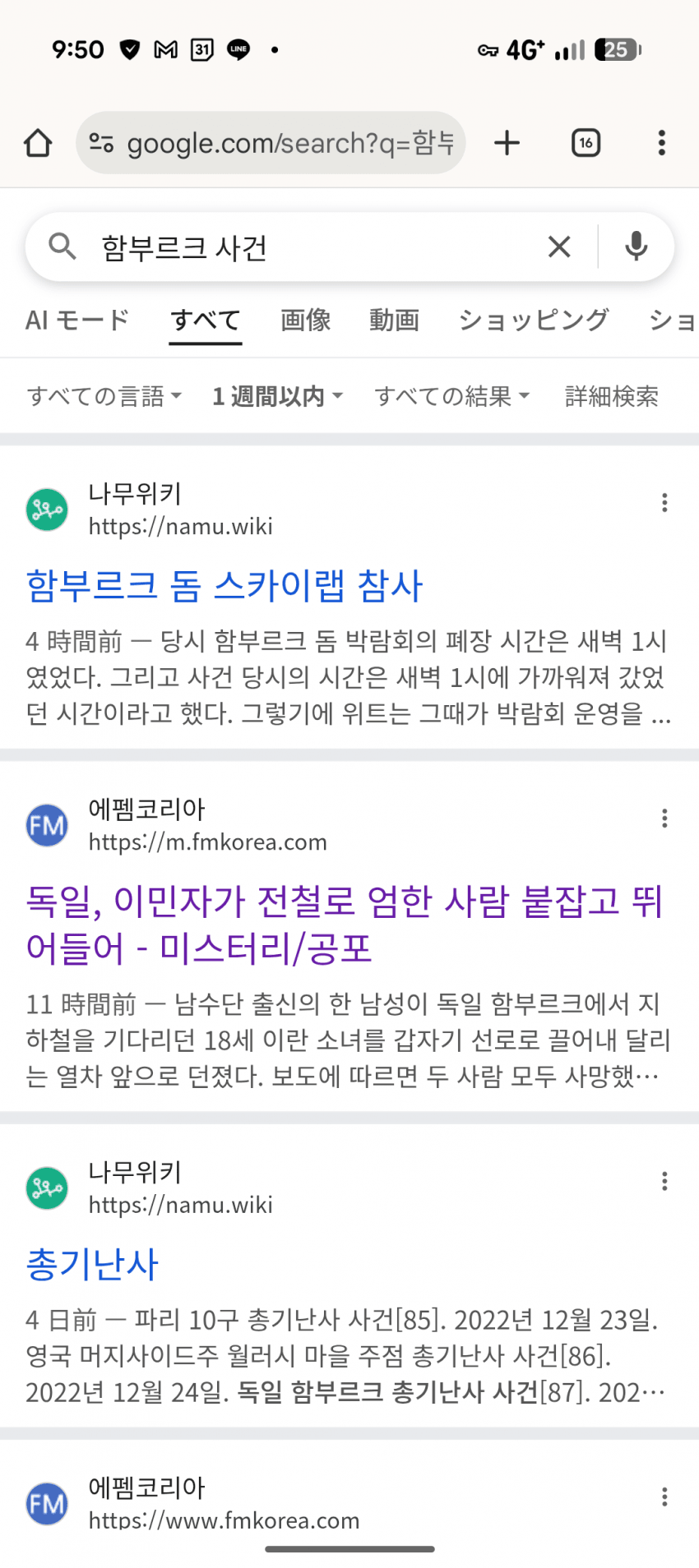Open 詳細検索 advanced search
699x1568 pixels.
coord(611,396)
